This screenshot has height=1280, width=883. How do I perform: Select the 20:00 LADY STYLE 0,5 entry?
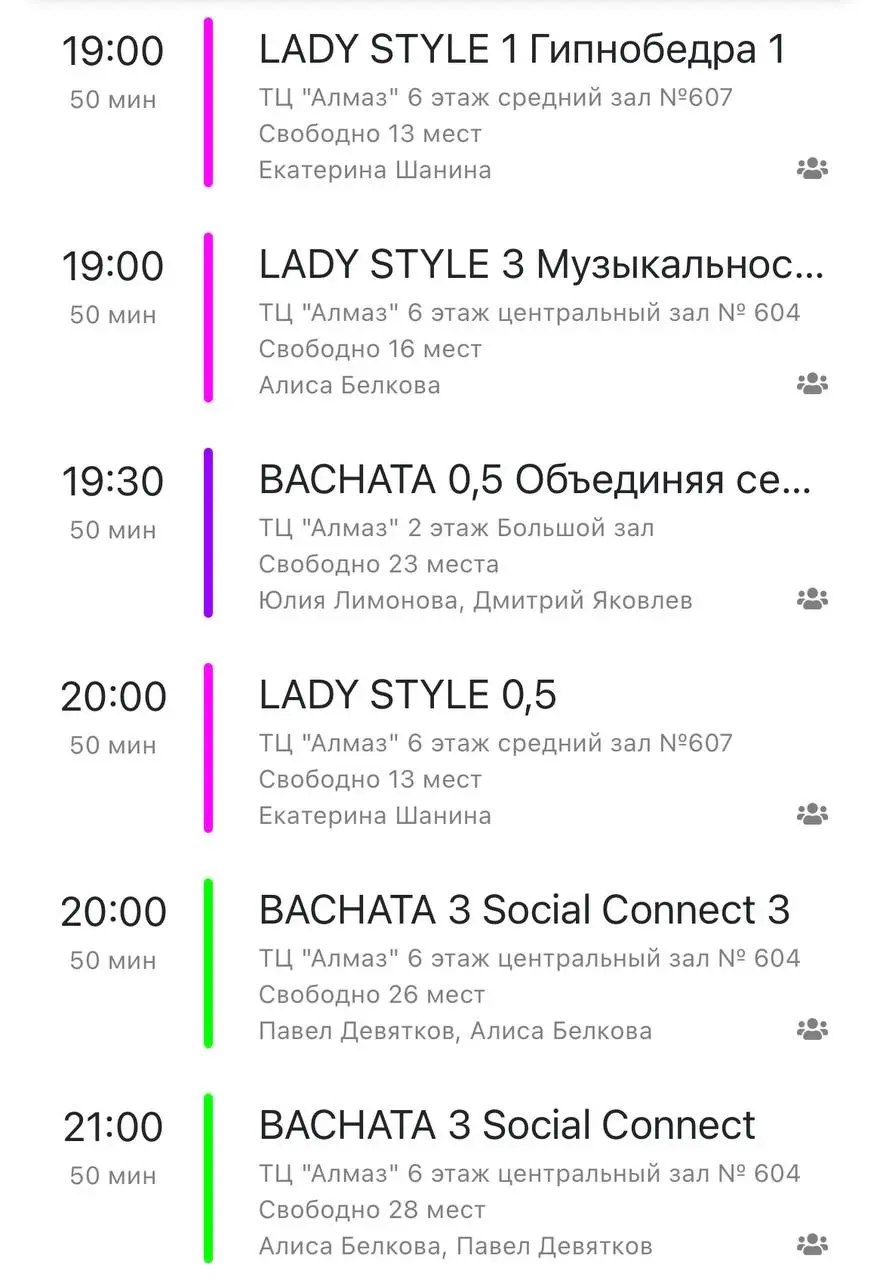click(409, 693)
